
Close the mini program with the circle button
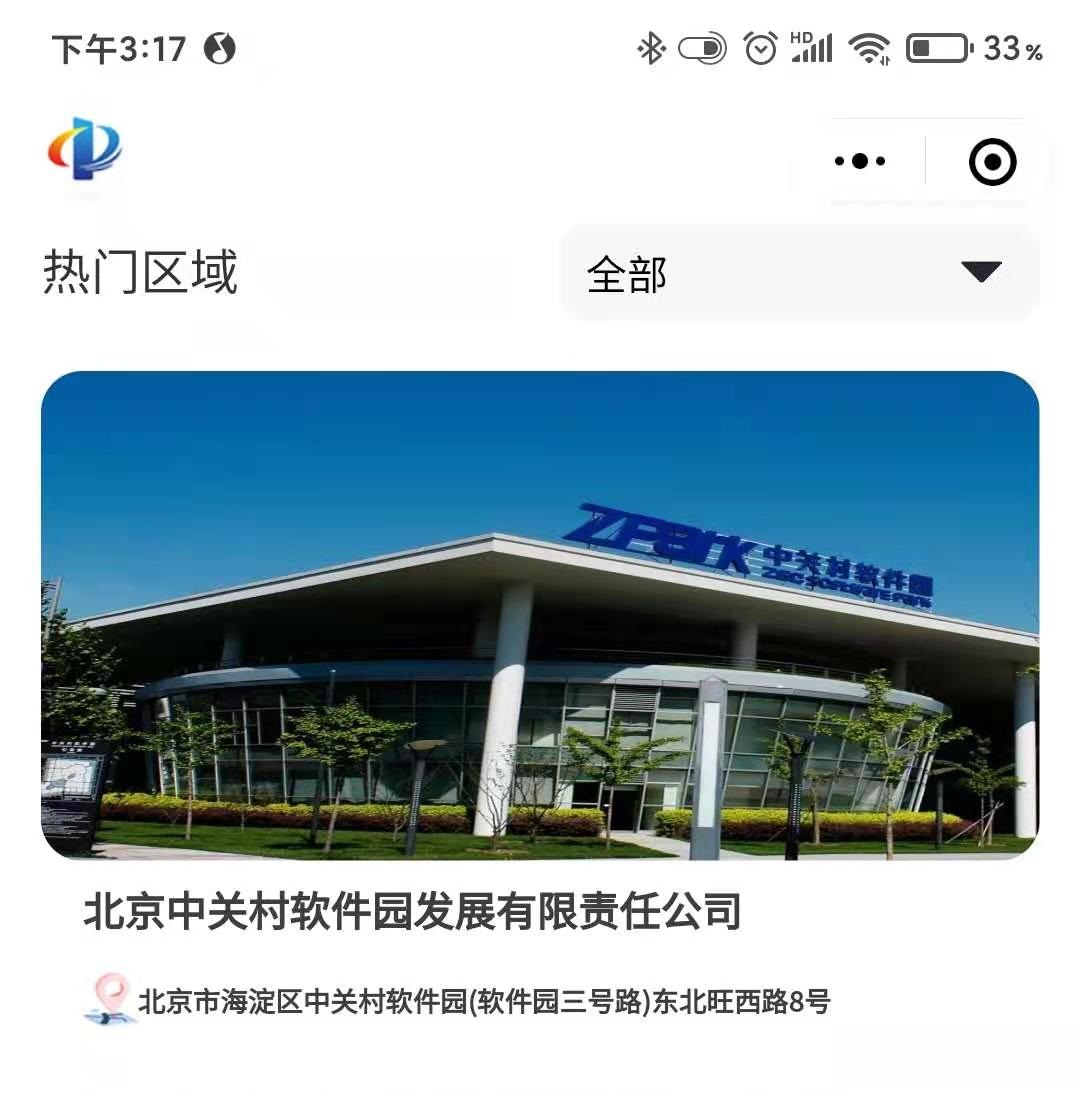[x=992, y=162]
